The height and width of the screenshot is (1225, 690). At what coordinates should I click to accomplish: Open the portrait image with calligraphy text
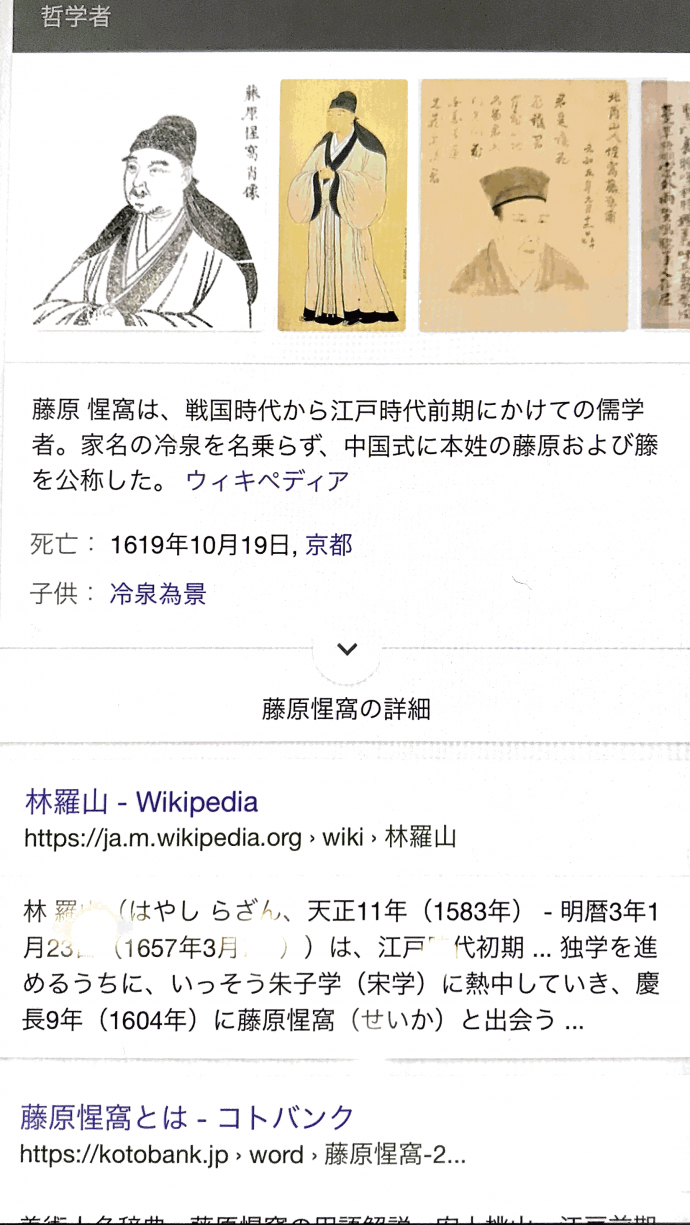point(523,205)
